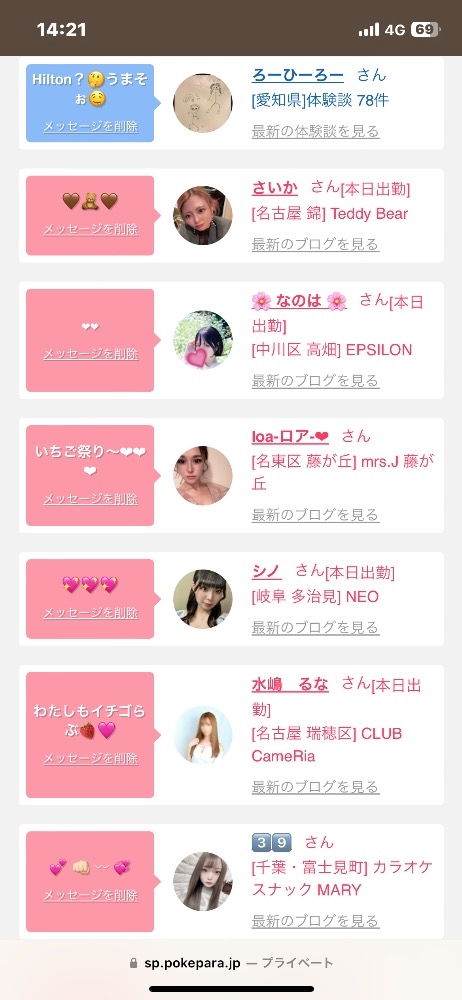Viewport: 462px width, 1000px height.
Task: Delete the わたしもイチゴらぶ message
Action: (91, 758)
